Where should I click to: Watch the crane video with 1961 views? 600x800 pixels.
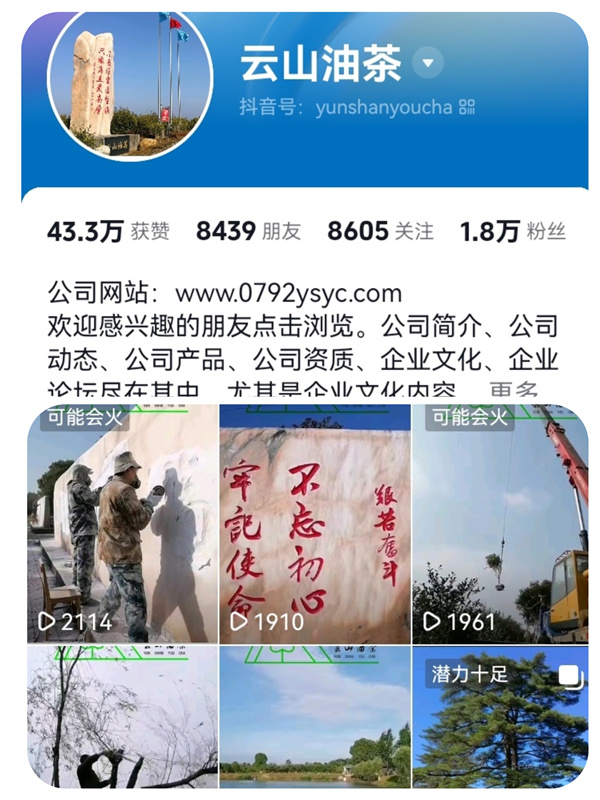(x=500, y=523)
